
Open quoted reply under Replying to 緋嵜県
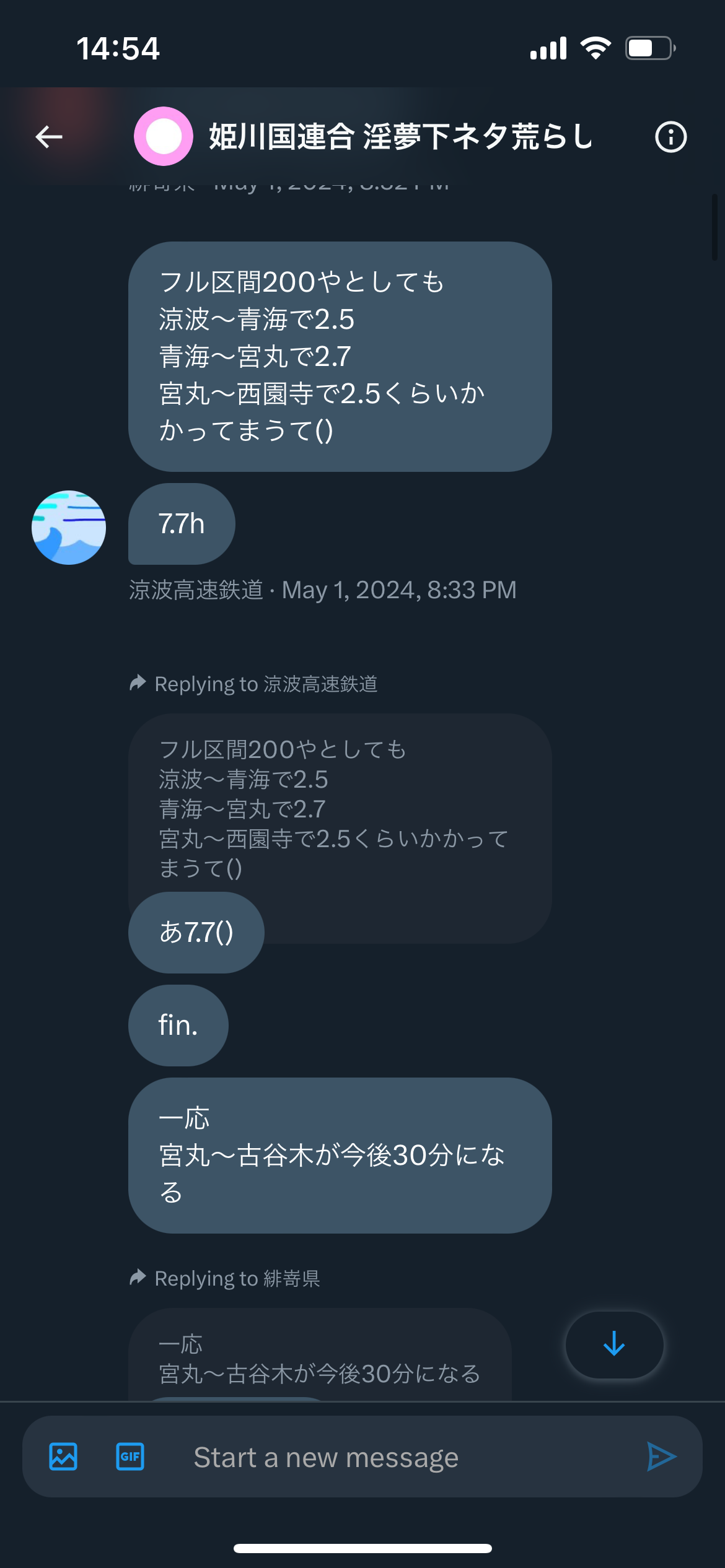320,1356
